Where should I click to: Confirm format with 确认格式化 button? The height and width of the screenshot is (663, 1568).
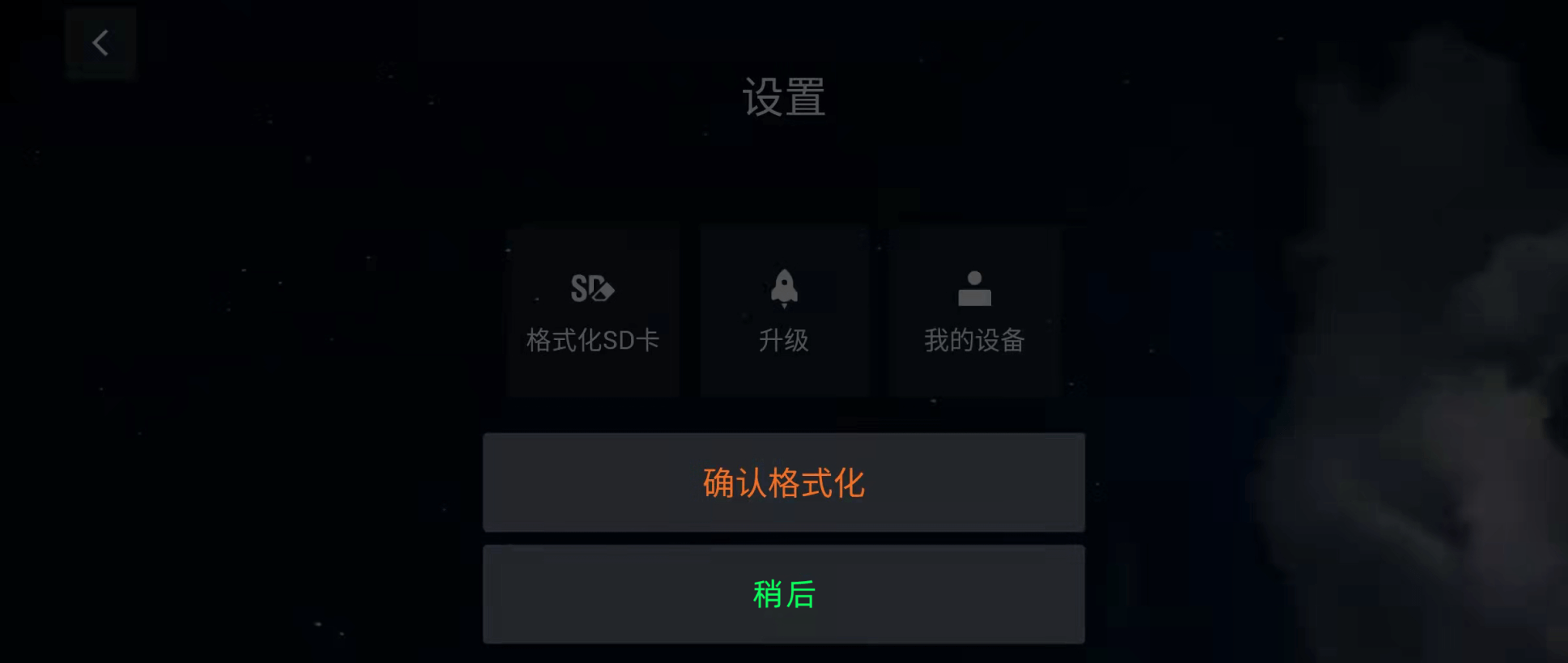coord(783,482)
